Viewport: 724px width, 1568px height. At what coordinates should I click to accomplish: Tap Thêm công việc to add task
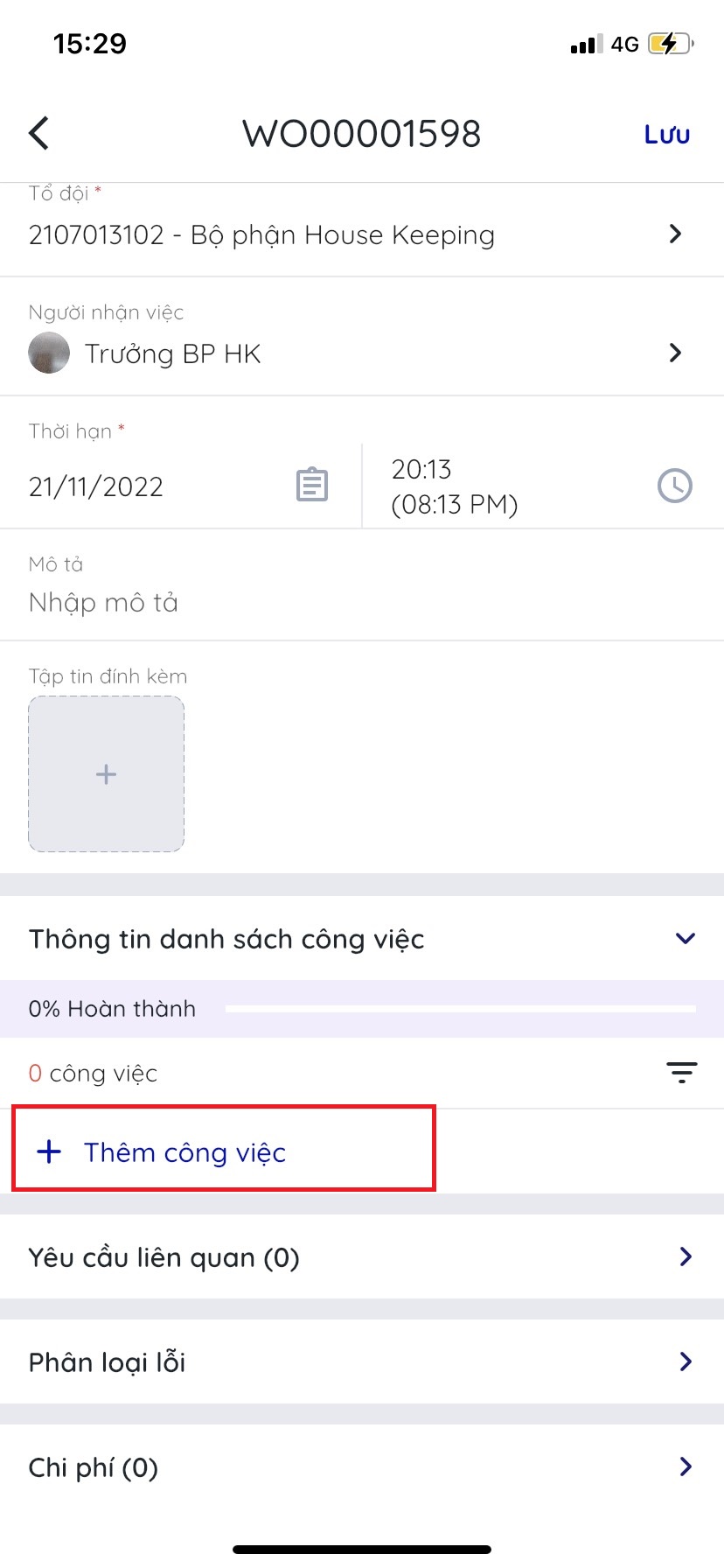(185, 1152)
